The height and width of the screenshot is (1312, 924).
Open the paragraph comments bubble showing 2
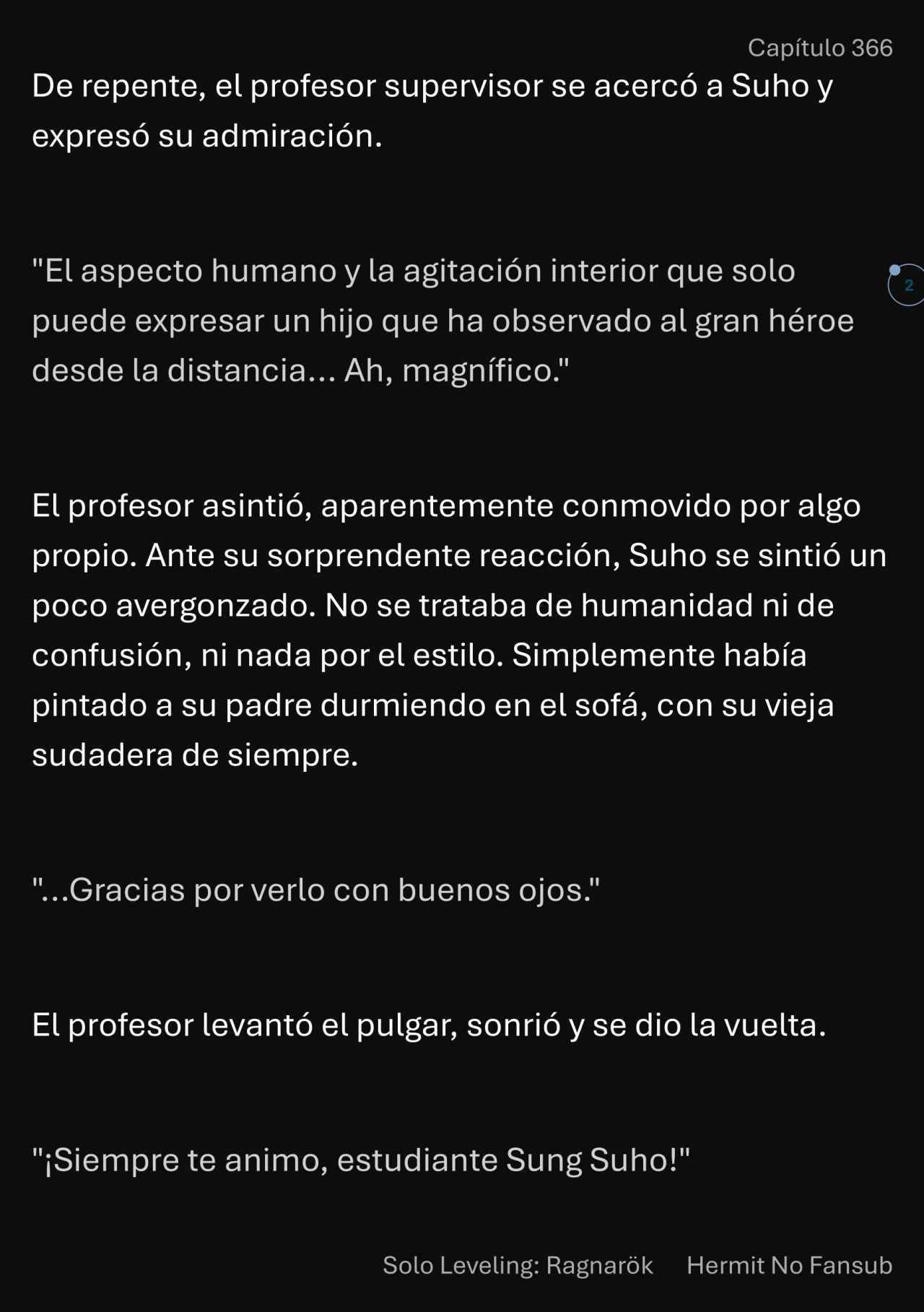[x=907, y=285]
